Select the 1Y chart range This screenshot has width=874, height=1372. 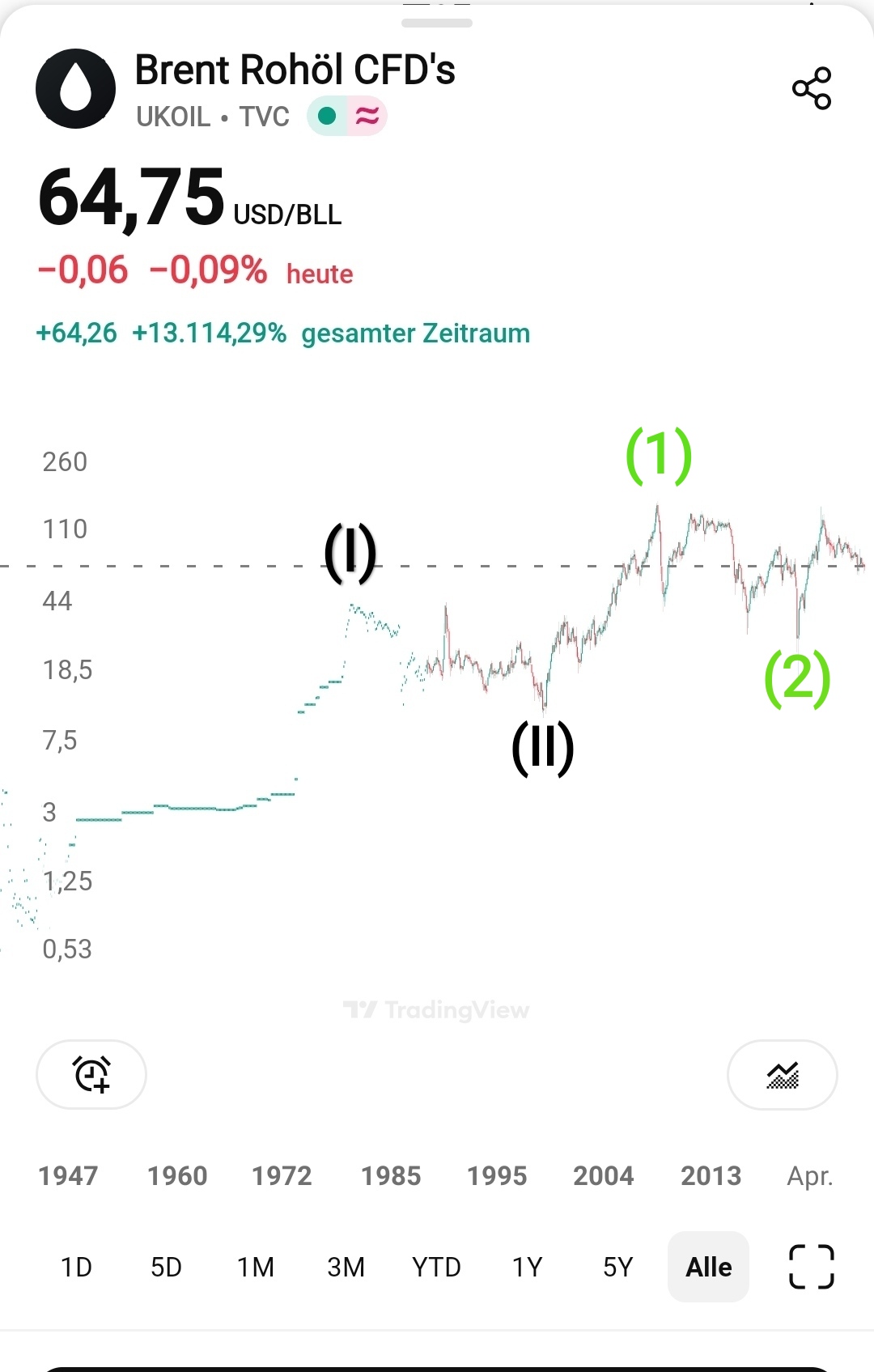pyautogui.click(x=527, y=1267)
